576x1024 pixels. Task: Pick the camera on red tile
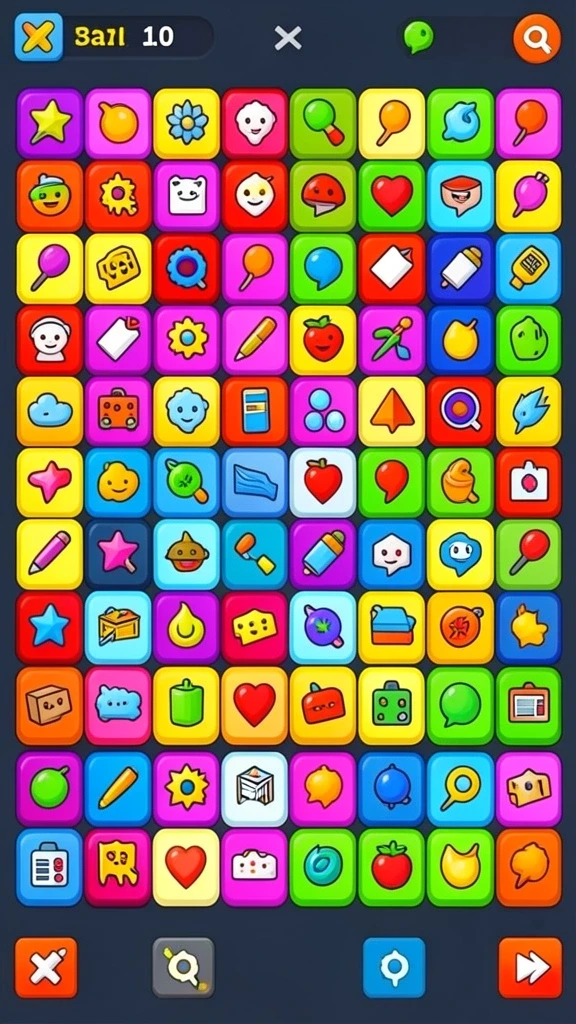(x=529, y=483)
